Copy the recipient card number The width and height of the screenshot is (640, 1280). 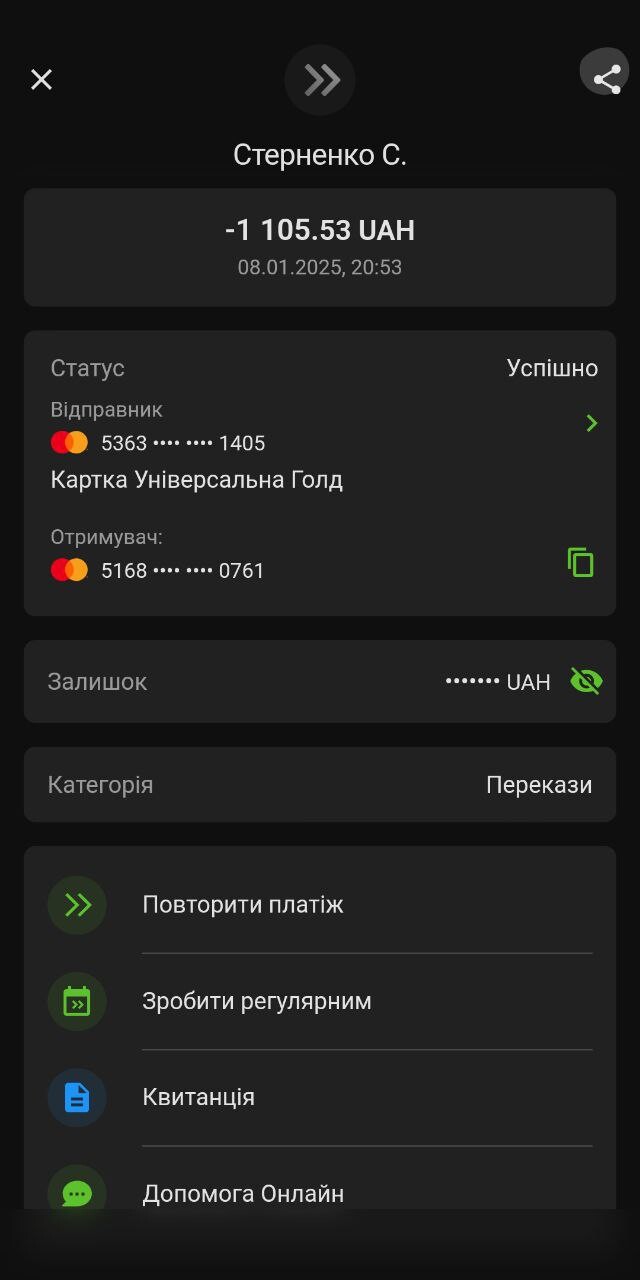coord(581,563)
